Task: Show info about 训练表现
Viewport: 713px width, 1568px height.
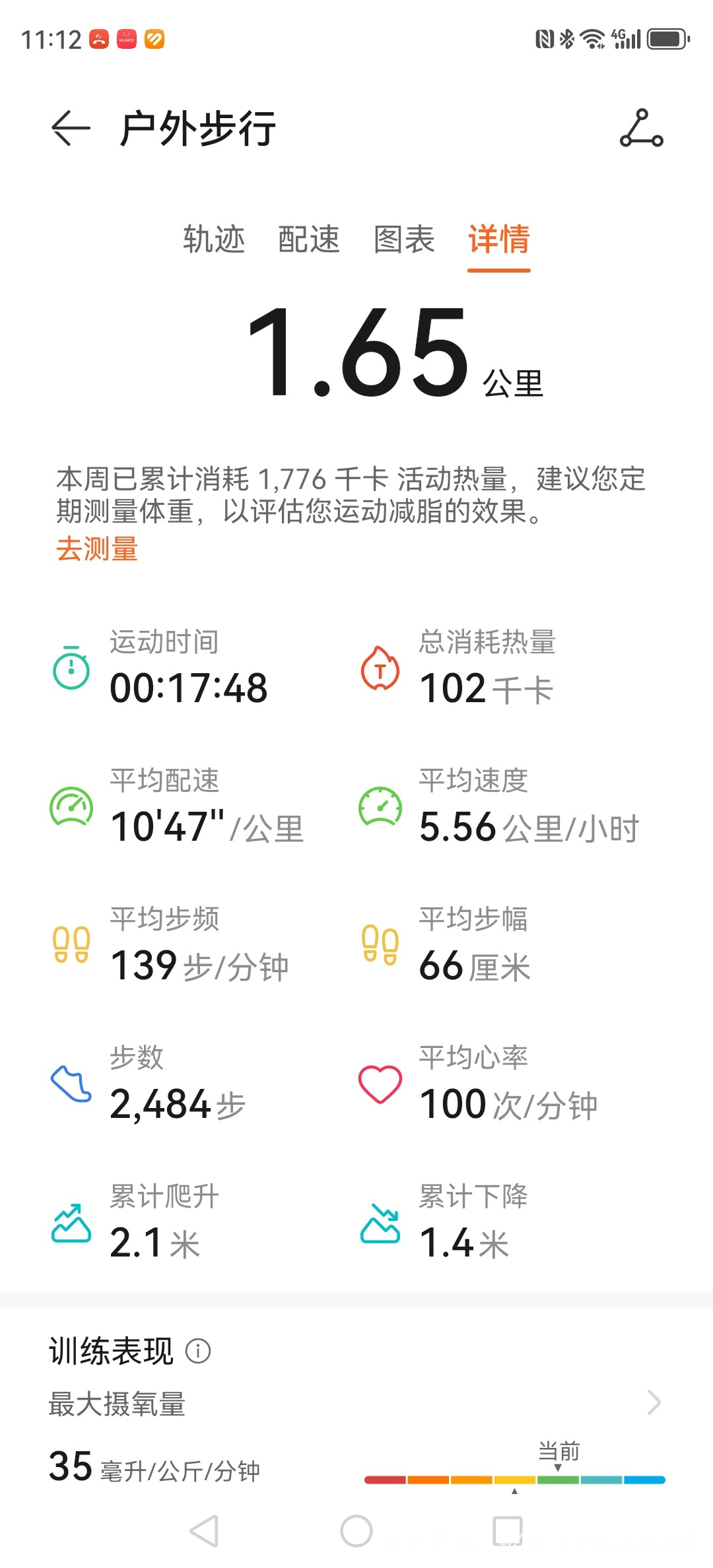Action: tap(198, 1351)
